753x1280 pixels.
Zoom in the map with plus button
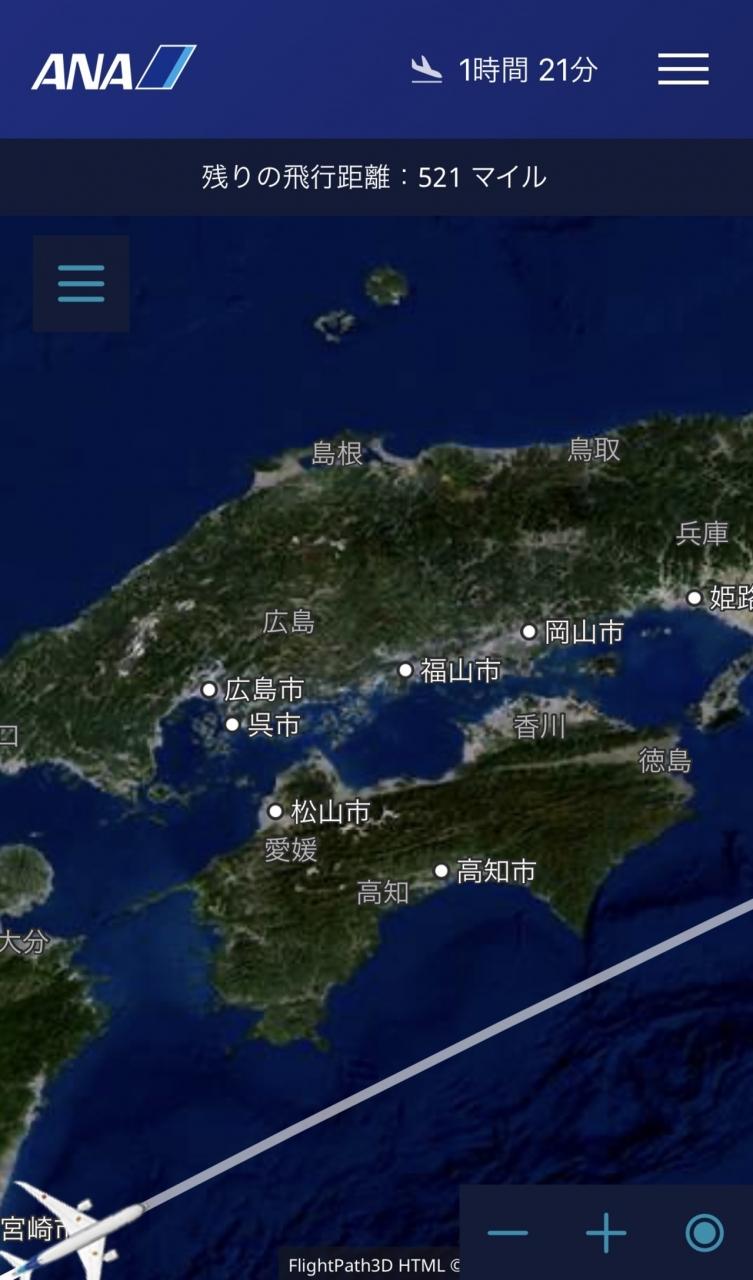[606, 1233]
